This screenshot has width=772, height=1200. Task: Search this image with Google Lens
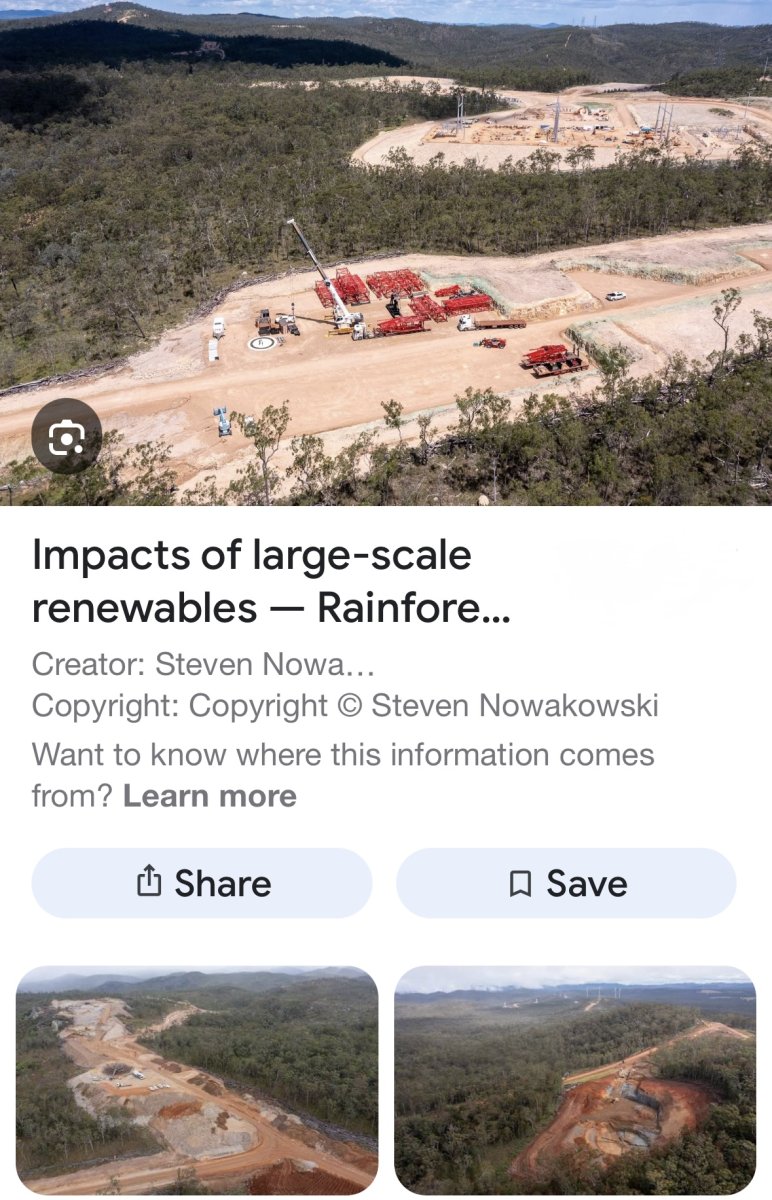pyautogui.click(x=66, y=437)
